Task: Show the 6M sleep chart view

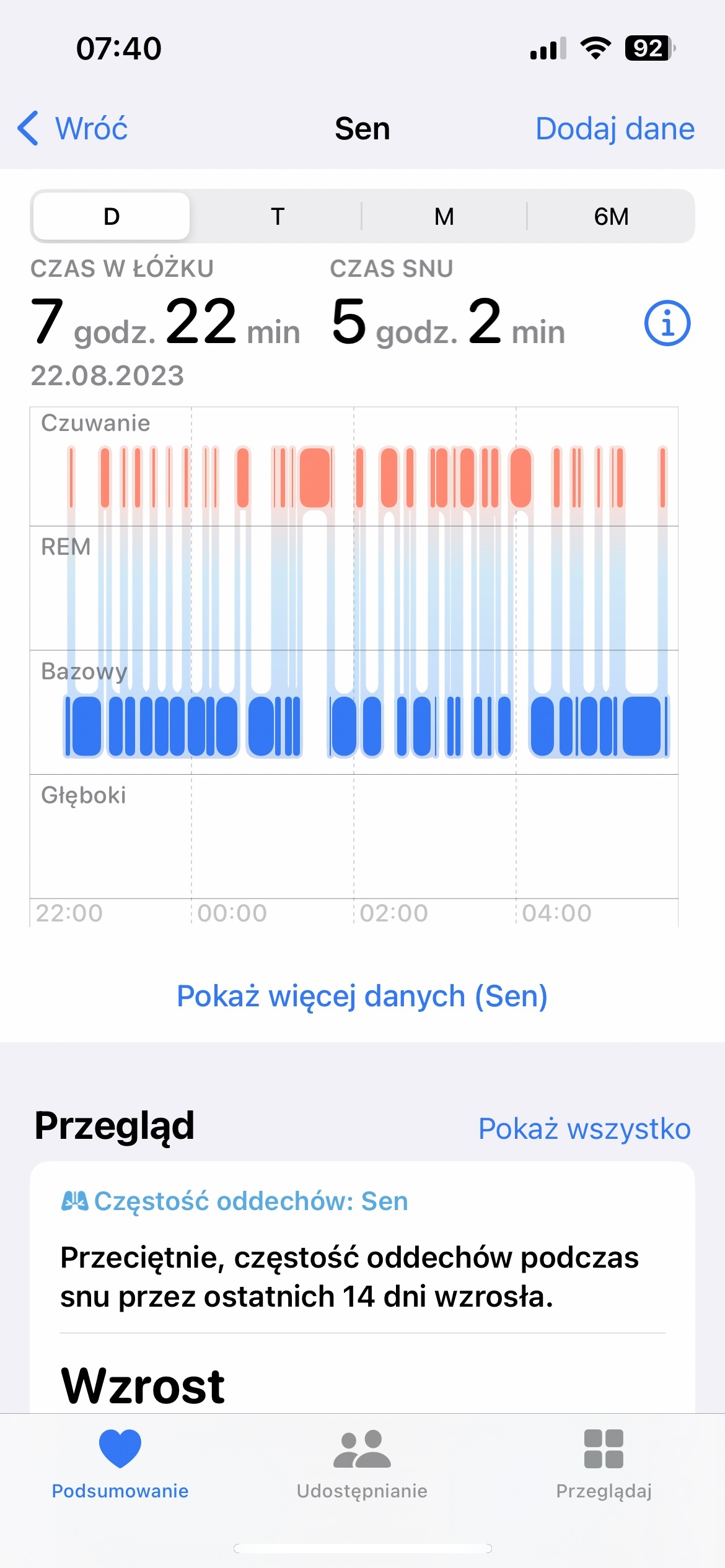Action: [610, 217]
